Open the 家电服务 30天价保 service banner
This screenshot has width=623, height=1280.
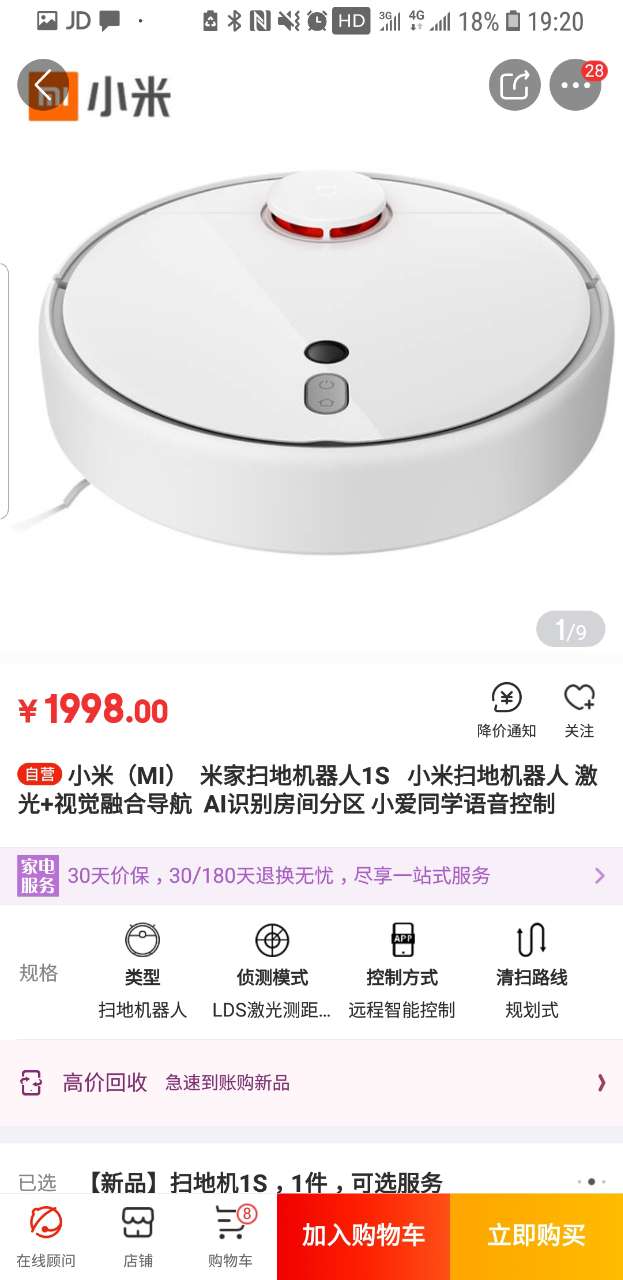(311, 876)
